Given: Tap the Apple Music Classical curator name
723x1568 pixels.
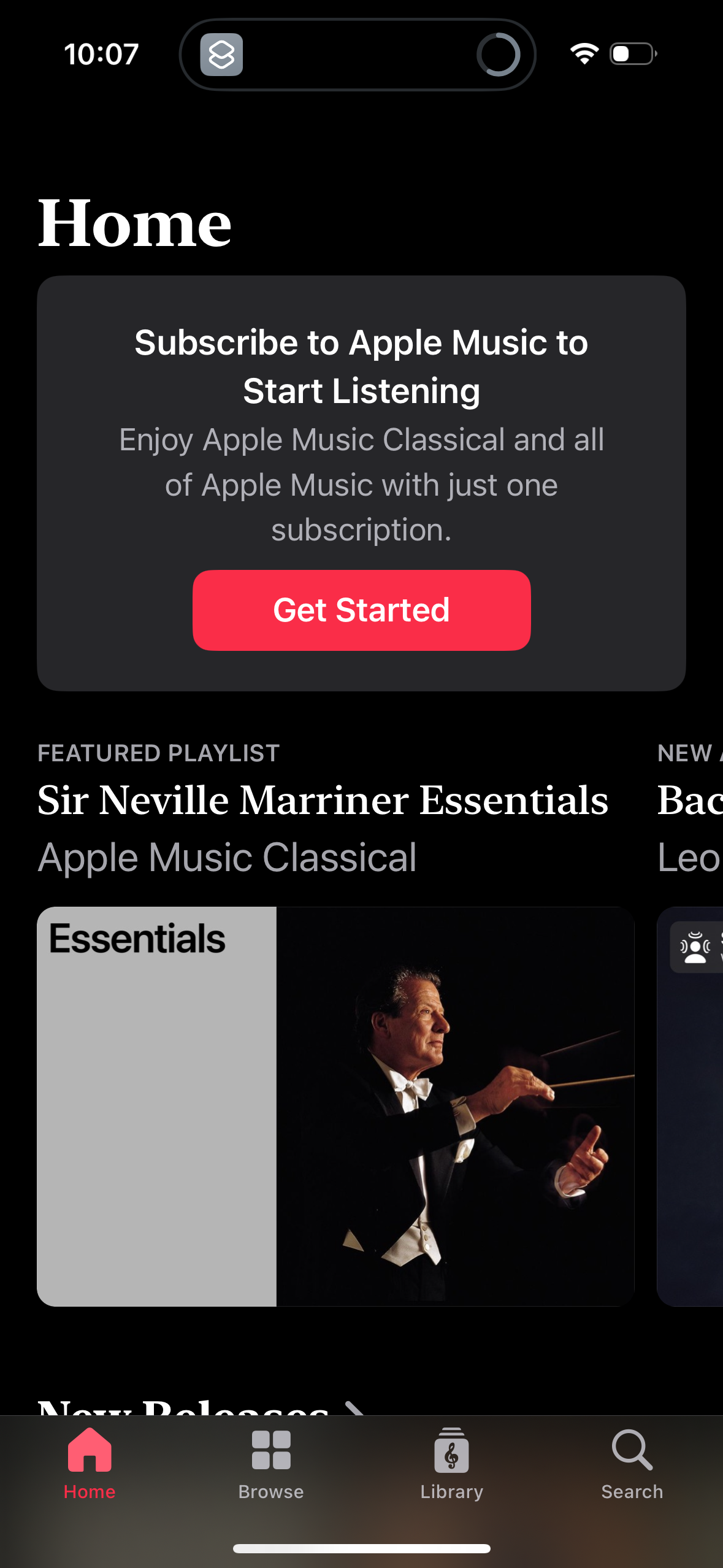Looking at the screenshot, I should [x=228, y=857].
